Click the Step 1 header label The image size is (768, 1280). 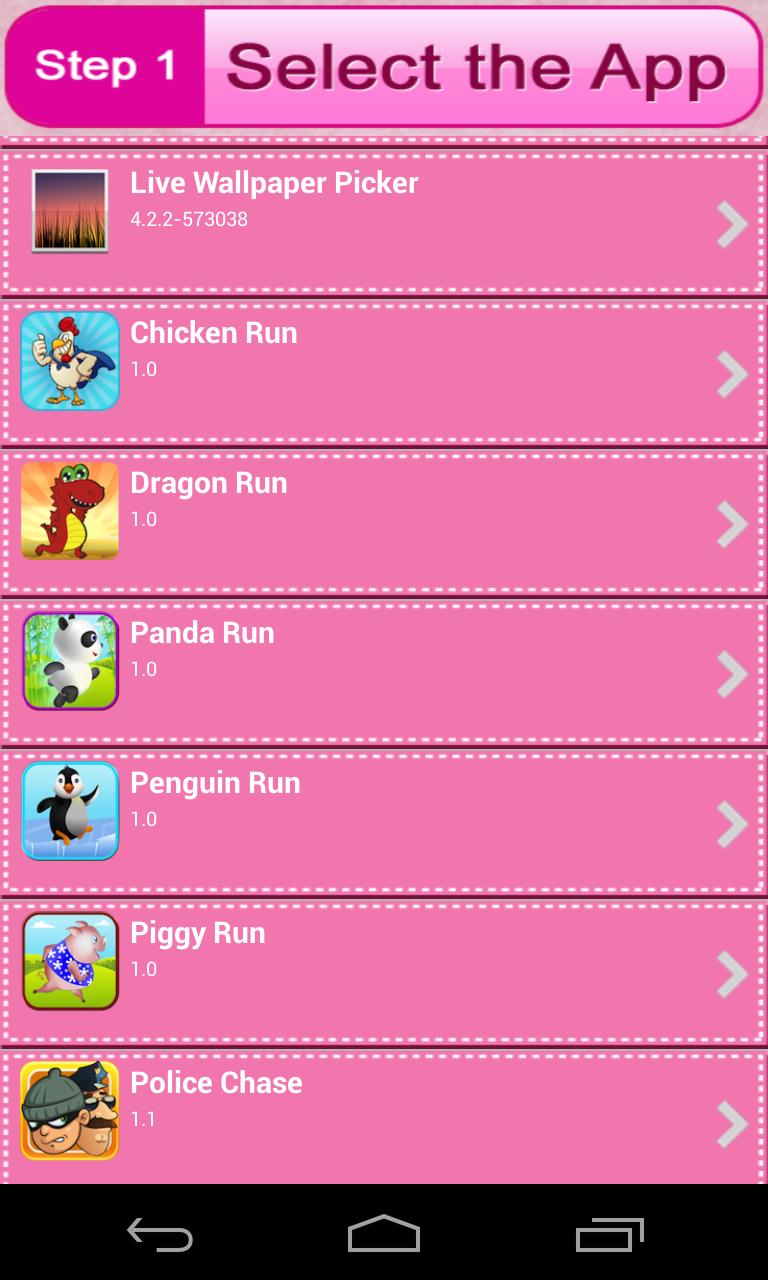(104, 66)
